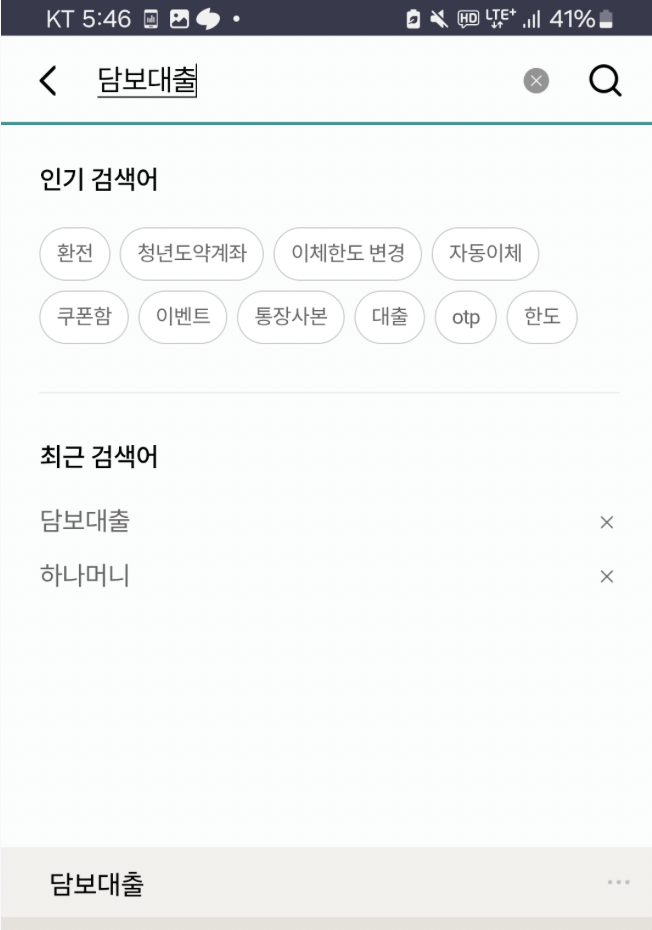Pick the 담보대출 keyboard suggestion

[x=97, y=884]
